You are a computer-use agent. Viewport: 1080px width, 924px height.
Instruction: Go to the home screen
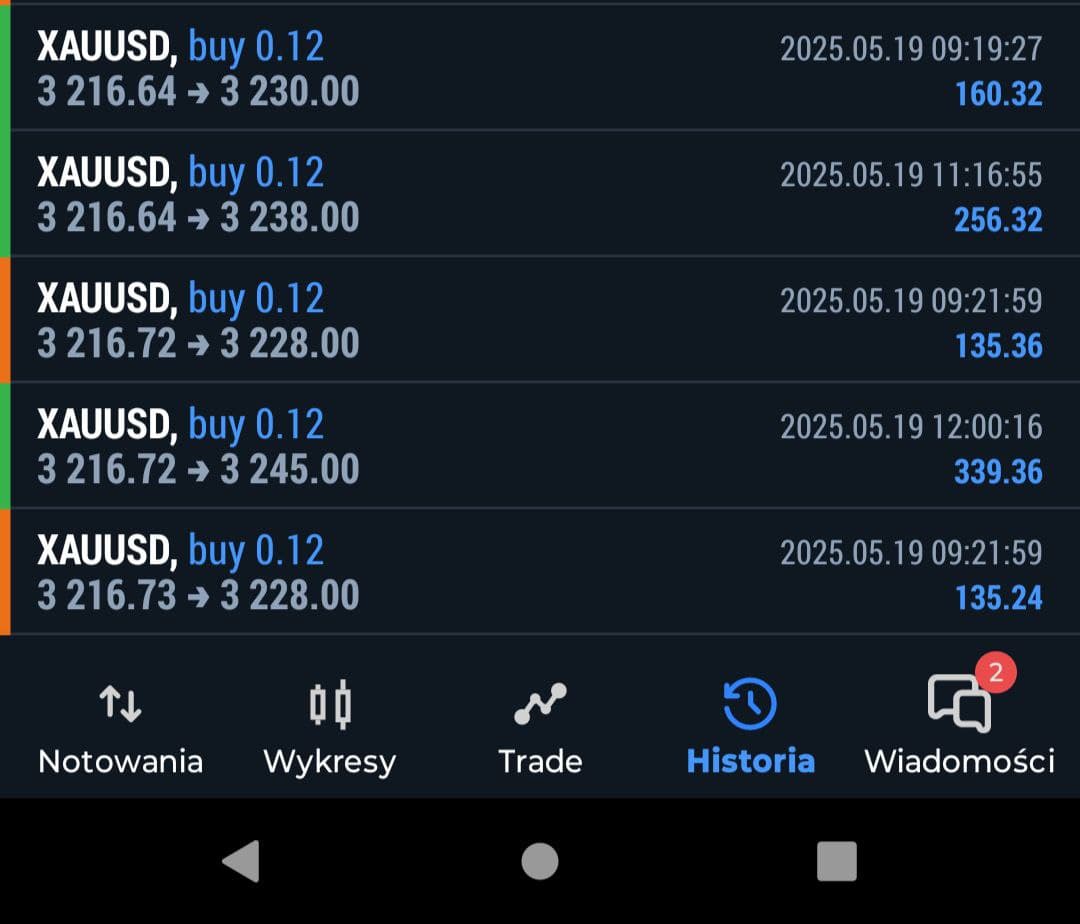540,861
